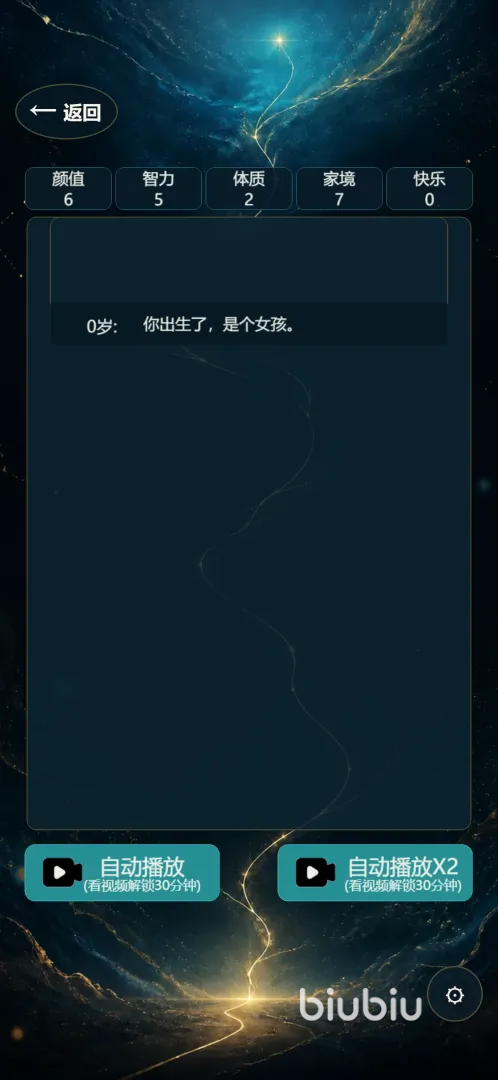The height and width of the screenshot is (1080, 498).
Task: Start 自动播放 auto play
Action: click(x=122, y=873)
